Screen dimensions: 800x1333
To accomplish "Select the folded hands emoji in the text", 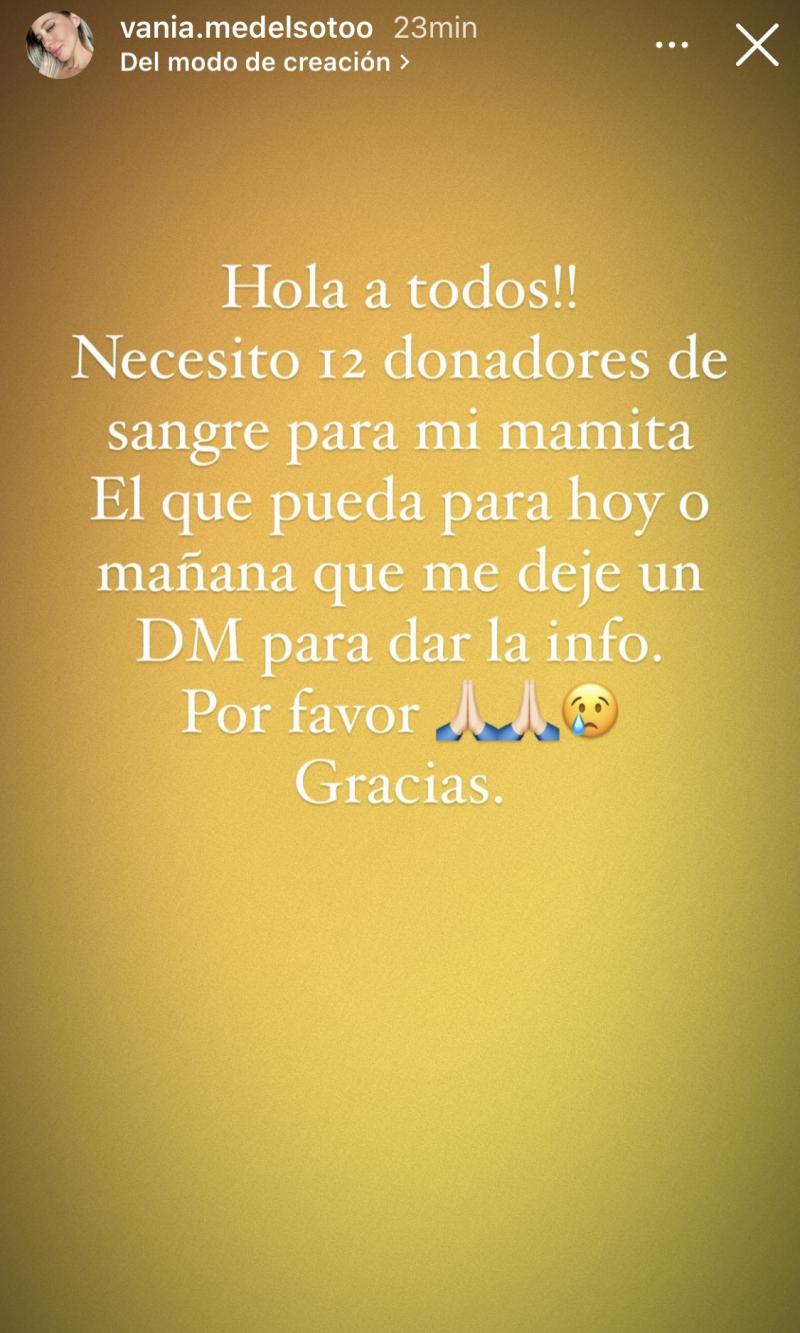I will pyautogui.click(x=466, y=713).
